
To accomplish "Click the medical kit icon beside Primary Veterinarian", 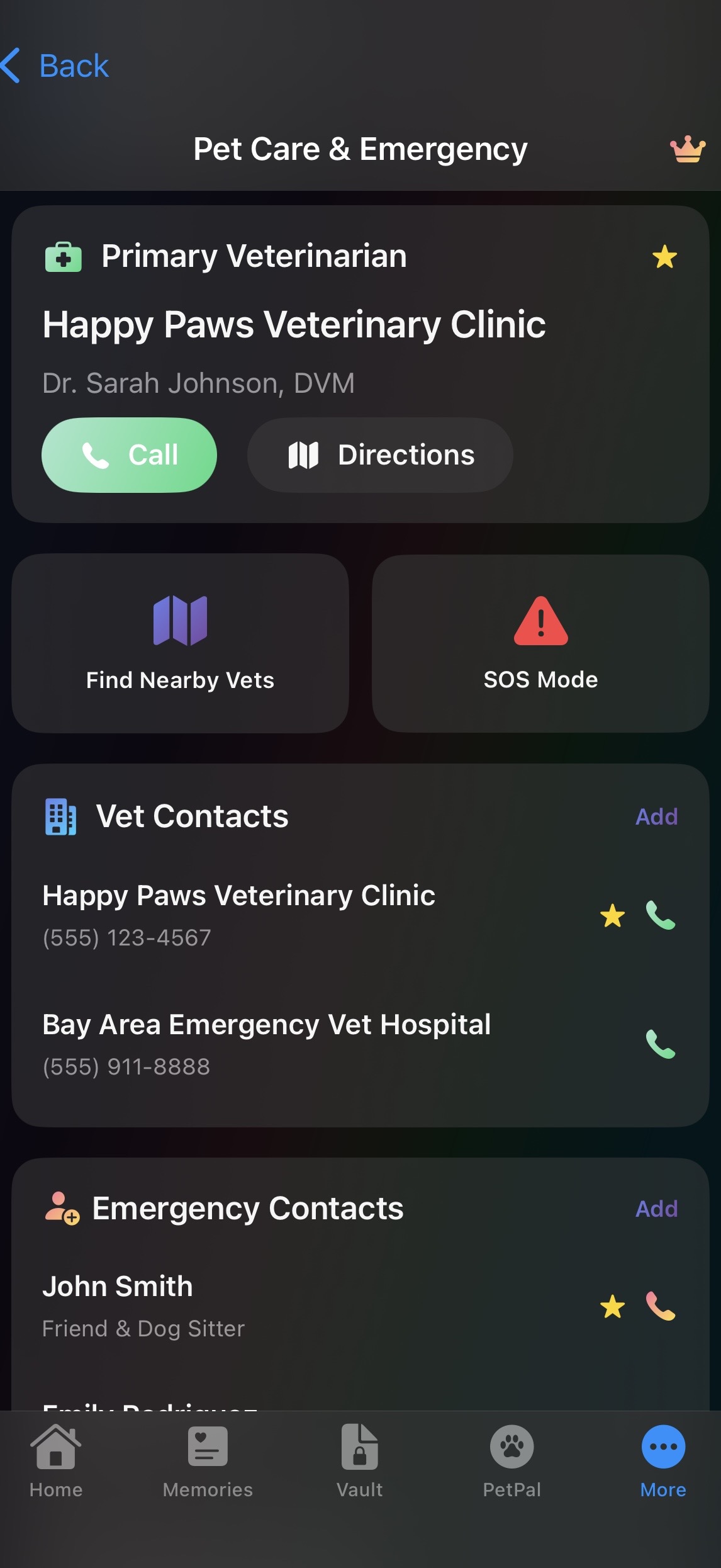I will point(62,257).
